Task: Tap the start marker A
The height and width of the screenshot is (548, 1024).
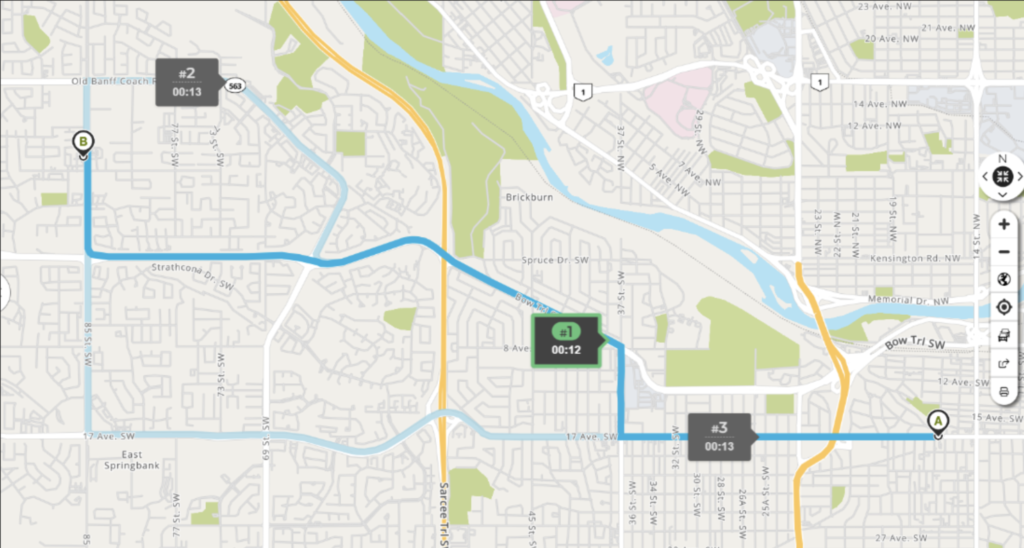Action: pyautogui.click(x=937, y=422)
